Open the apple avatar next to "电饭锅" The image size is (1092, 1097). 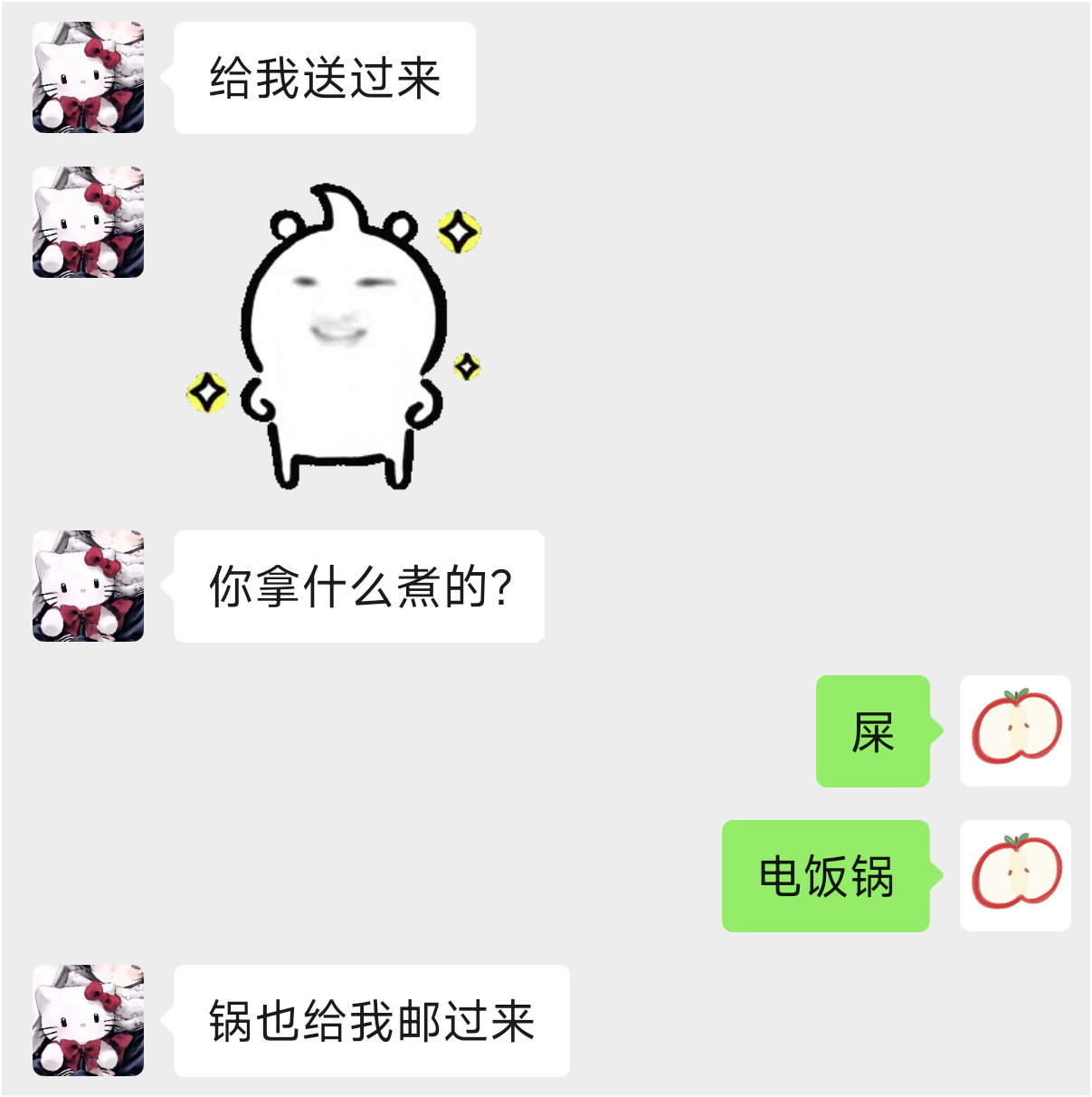(1015, 875)
